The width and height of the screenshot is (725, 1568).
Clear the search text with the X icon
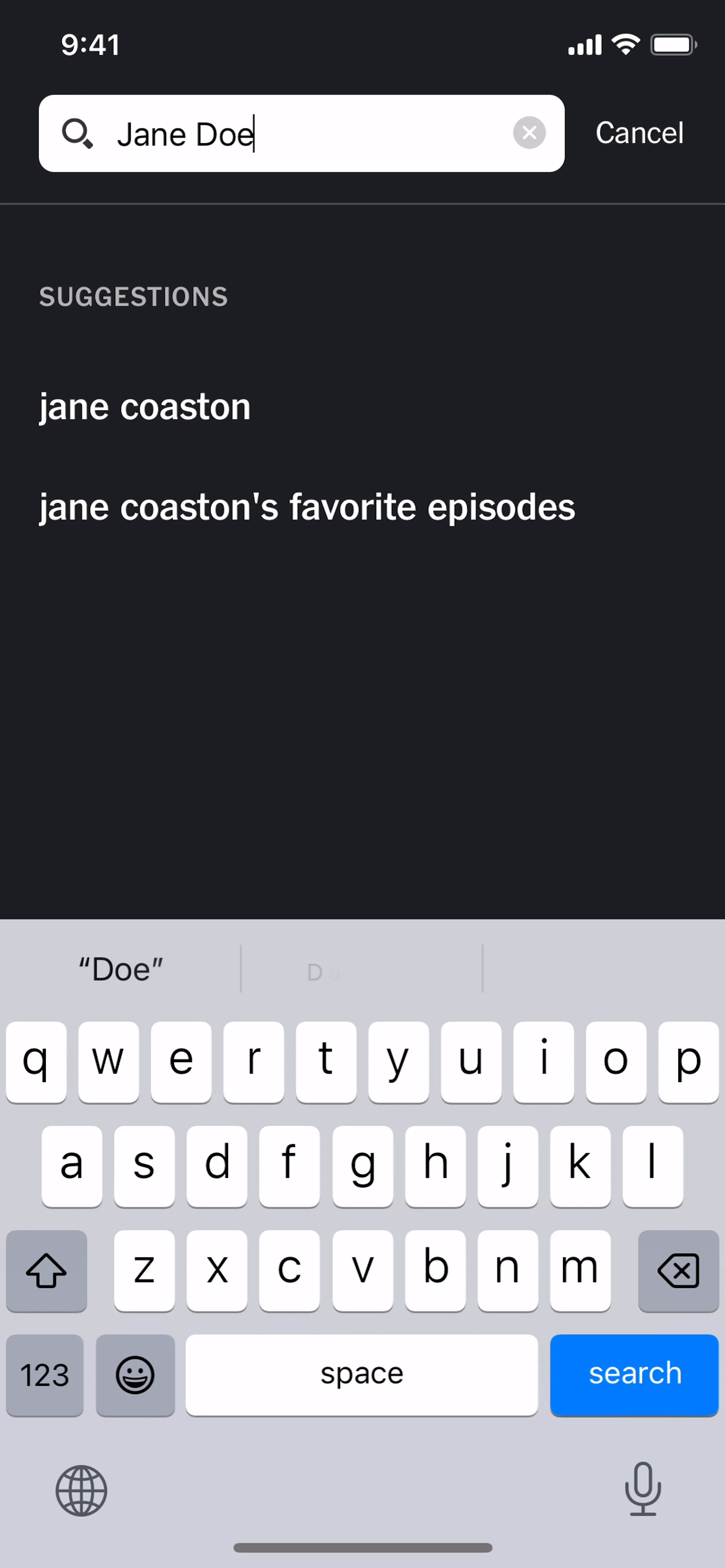pyautogui.click(x=529, y=133)
